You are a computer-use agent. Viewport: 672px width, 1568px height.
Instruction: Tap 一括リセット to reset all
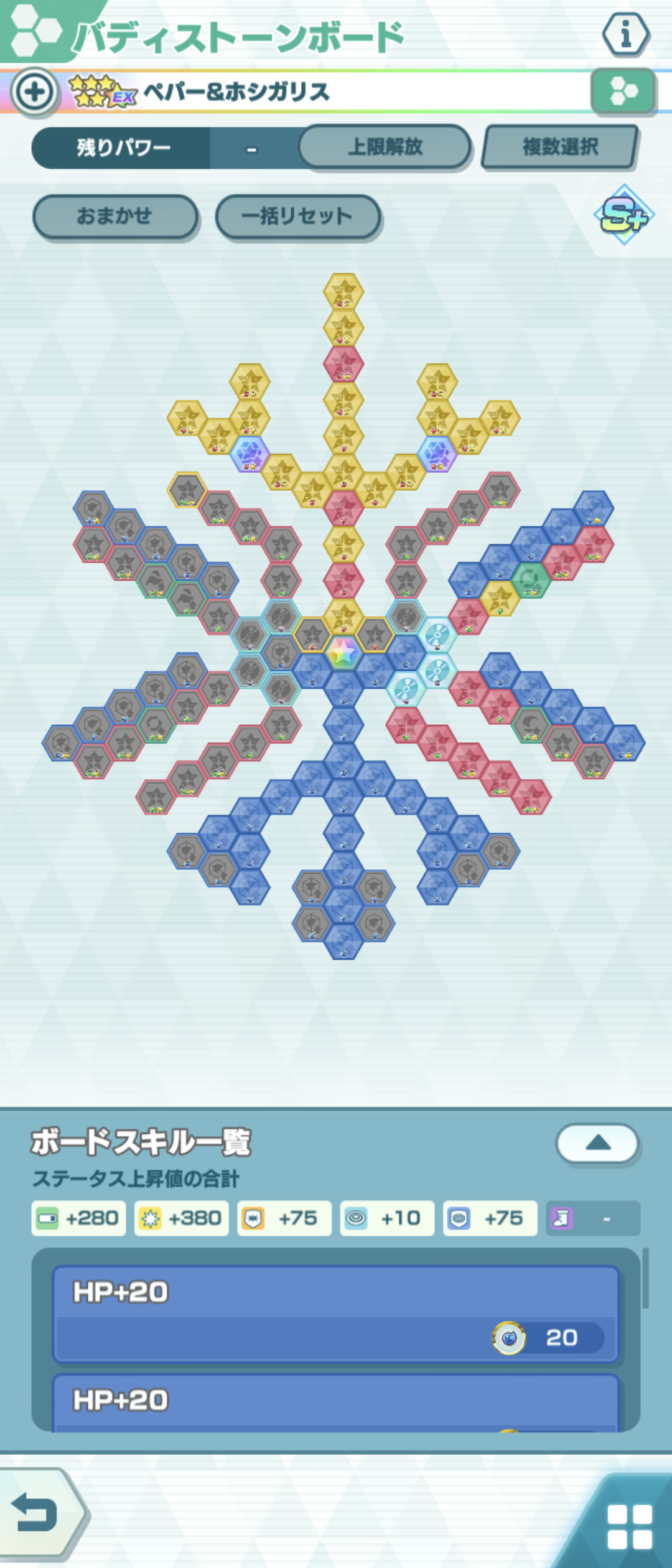tap(297, 217)
